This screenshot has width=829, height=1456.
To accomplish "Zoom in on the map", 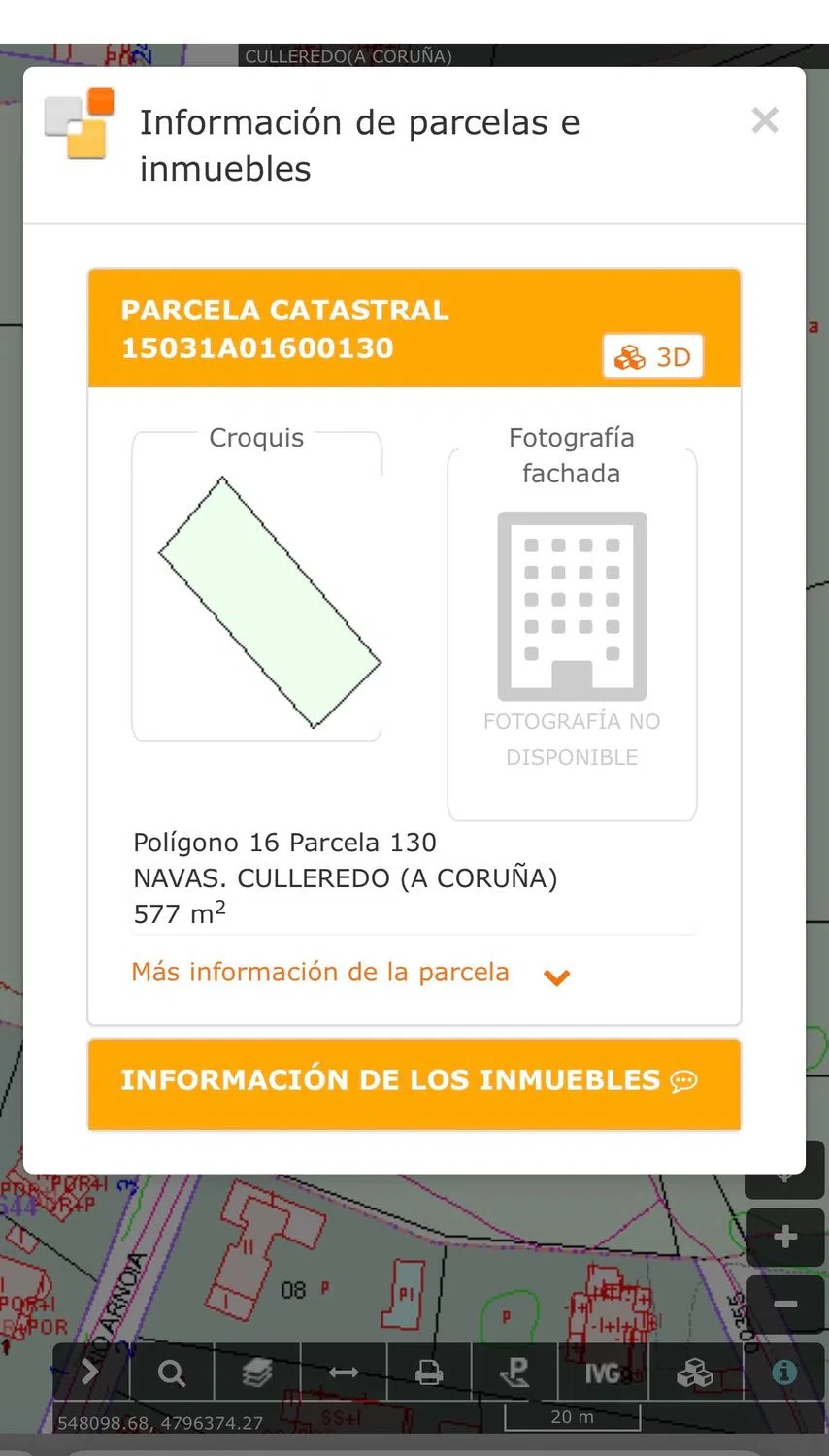I will 785,1237.
